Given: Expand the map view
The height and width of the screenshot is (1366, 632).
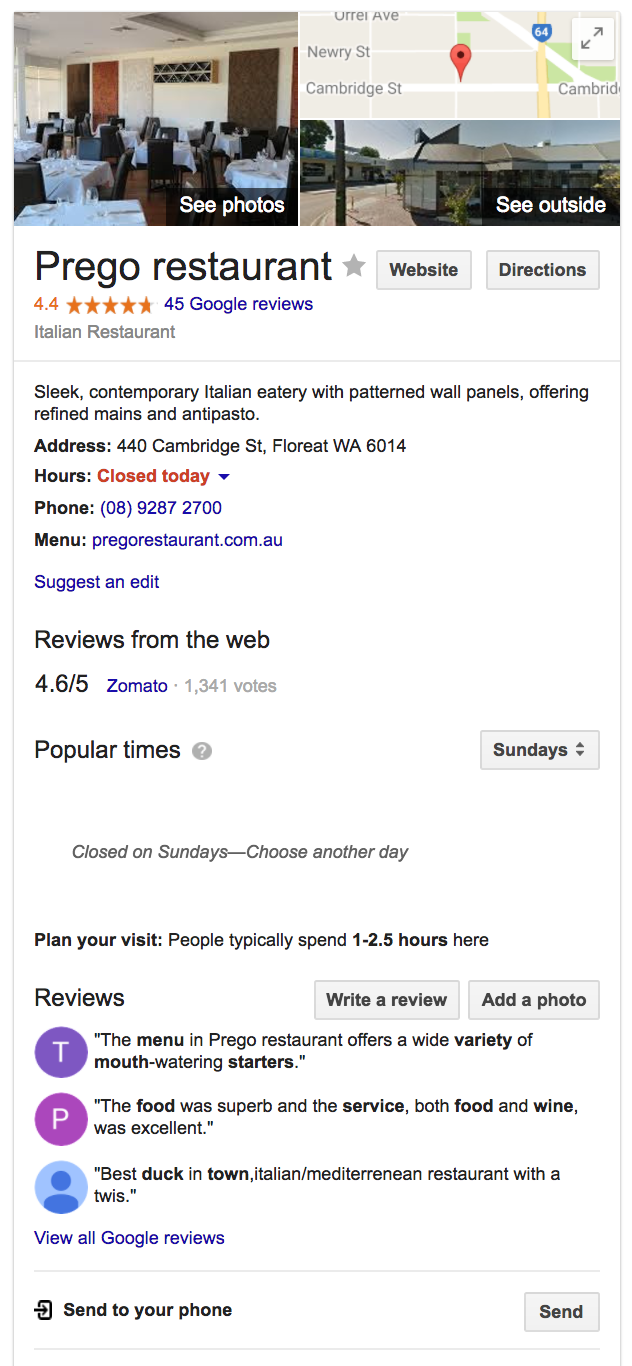Looking at the screenshot, I should click(592, 40).
